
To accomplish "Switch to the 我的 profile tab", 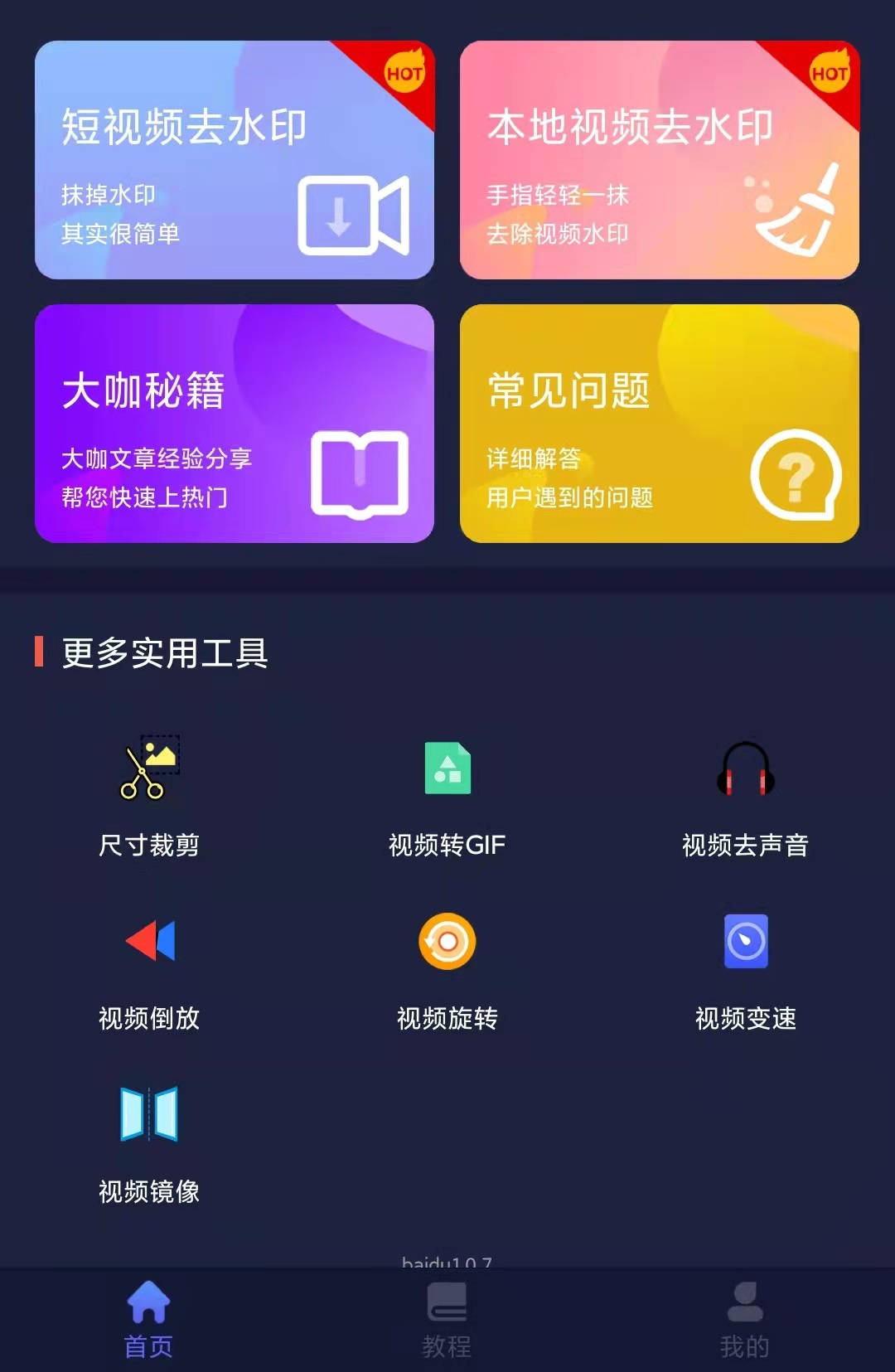I will (x=745, y=1320).
